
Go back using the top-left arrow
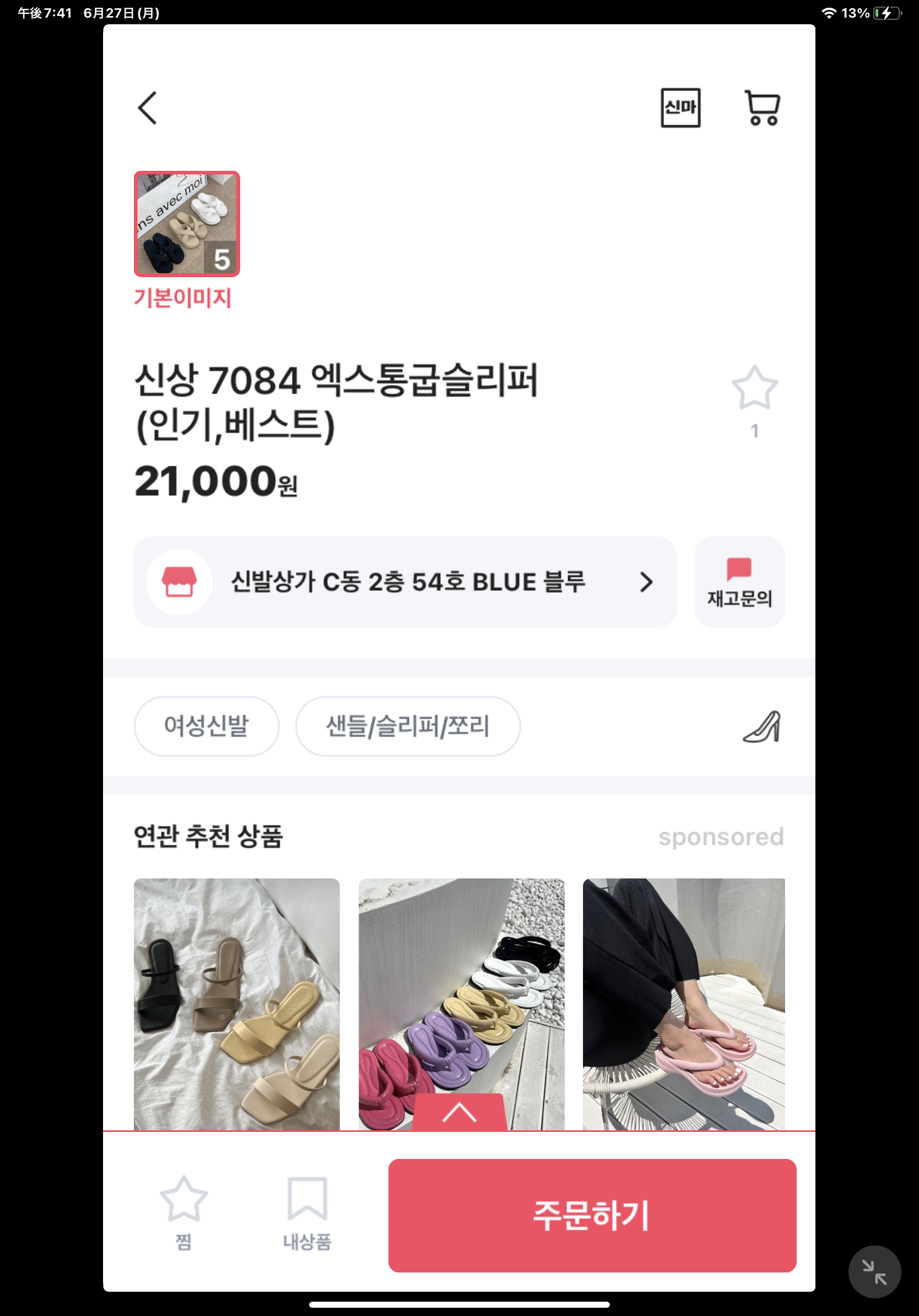click(148, 108)
